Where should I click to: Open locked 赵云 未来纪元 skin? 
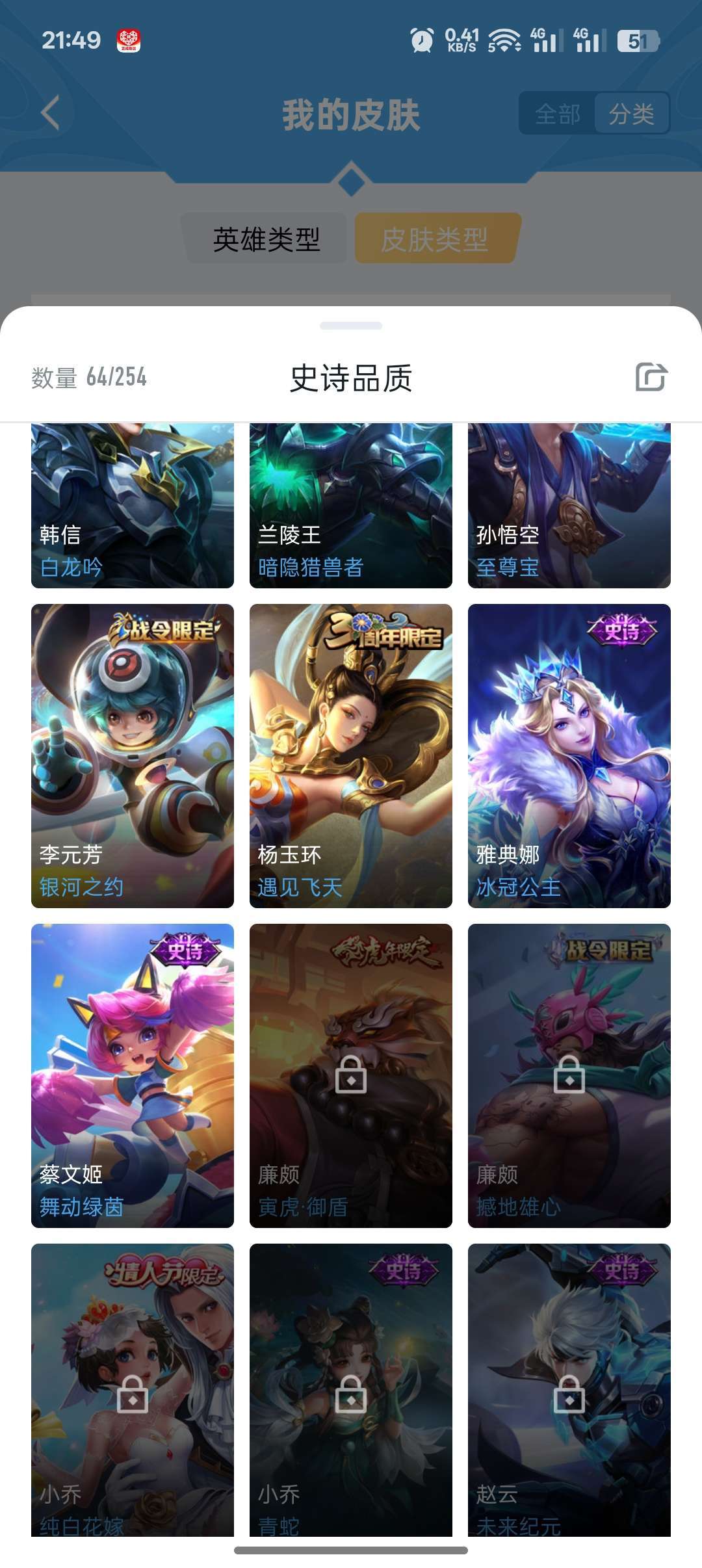pyautogui.click(x=569, y=1390)
